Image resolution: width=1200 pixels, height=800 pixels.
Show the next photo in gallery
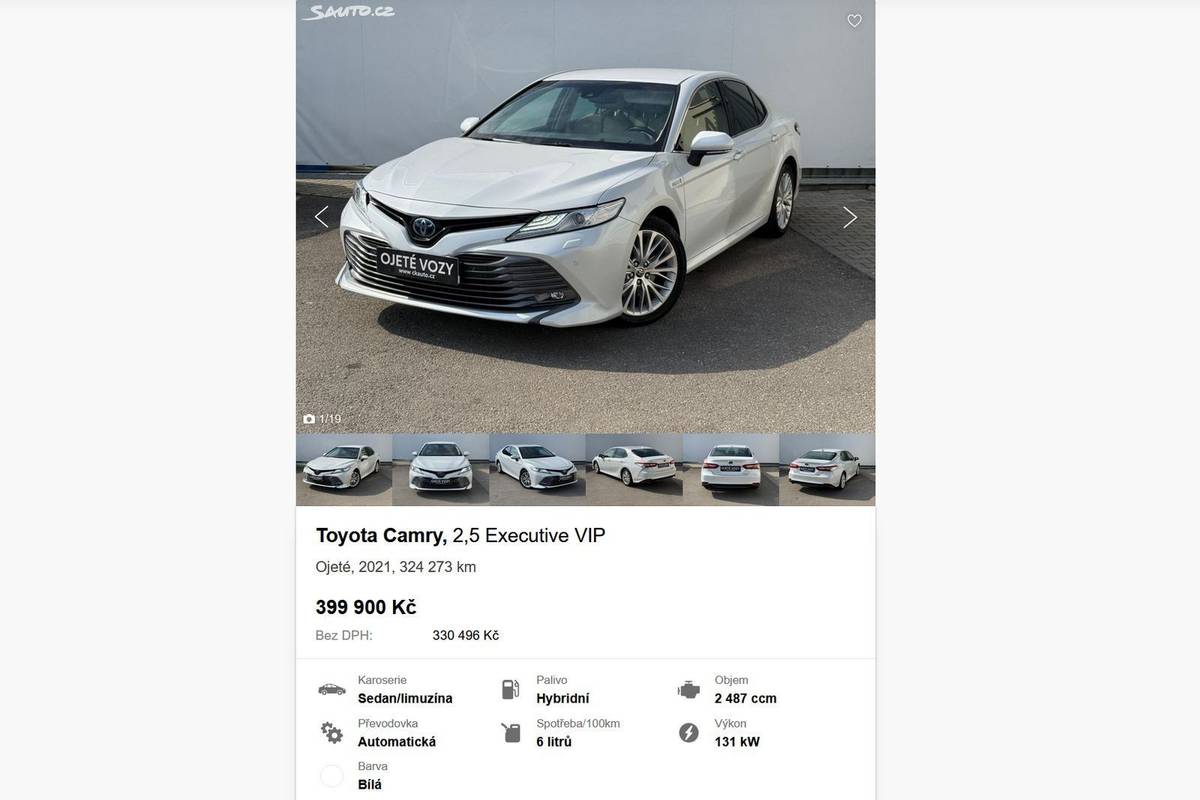coord(849,217)
